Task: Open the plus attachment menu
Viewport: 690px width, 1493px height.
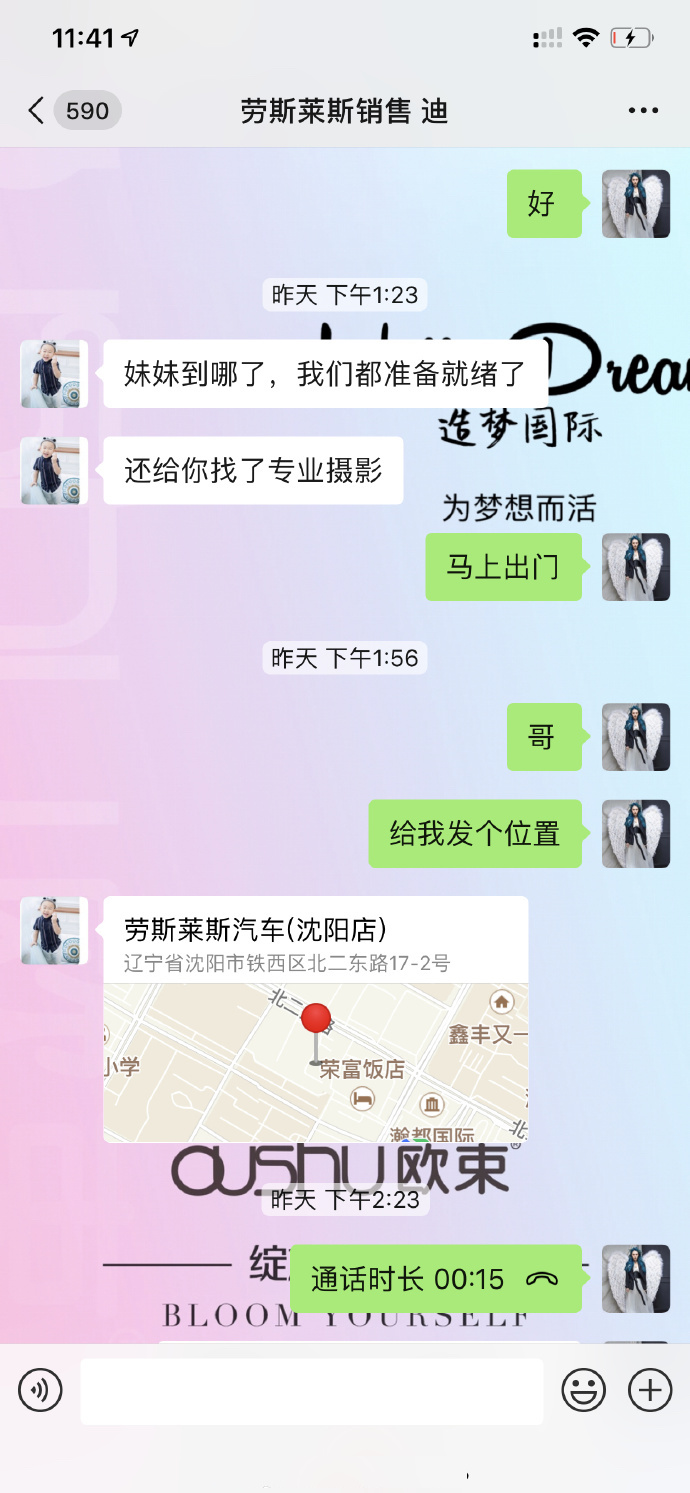Action: [650, 1390]
